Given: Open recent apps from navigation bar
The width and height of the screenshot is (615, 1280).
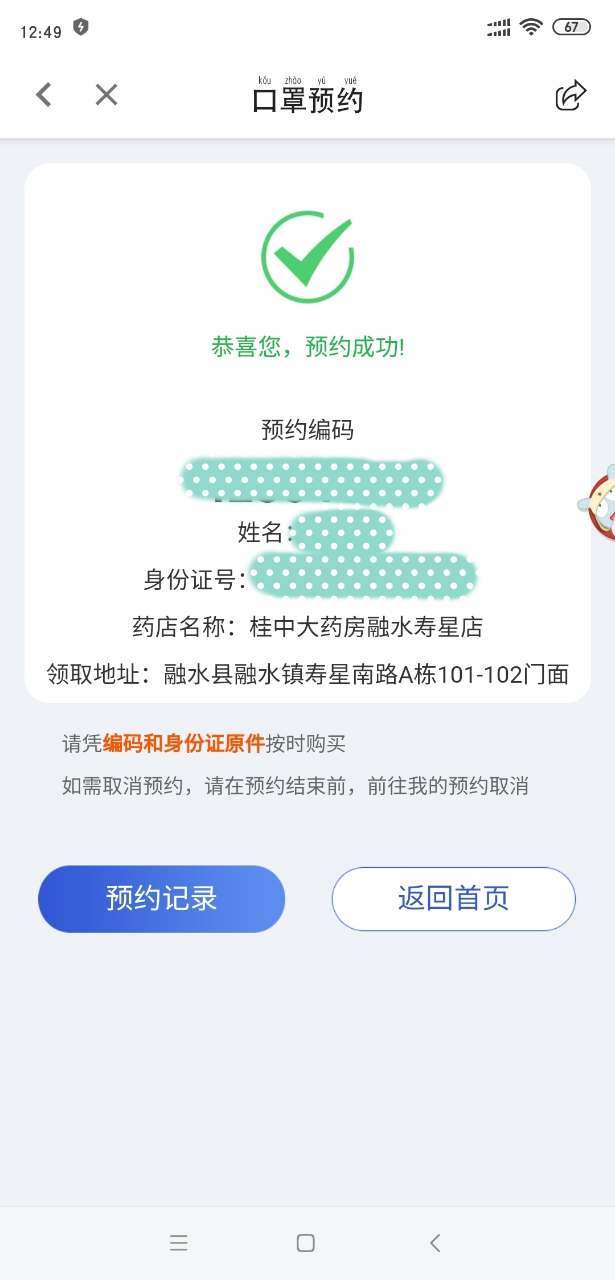Looking at the screenshot, I should (179, 1243).
